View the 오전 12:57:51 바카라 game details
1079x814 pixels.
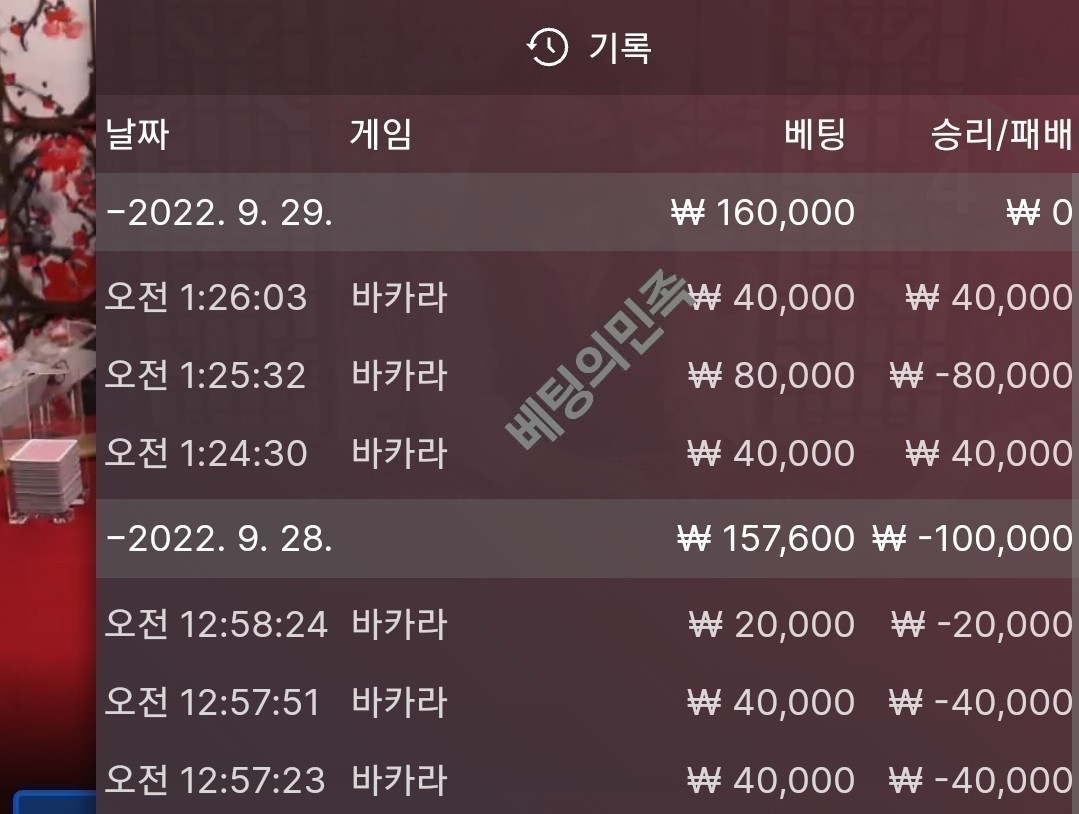(587, 702)
